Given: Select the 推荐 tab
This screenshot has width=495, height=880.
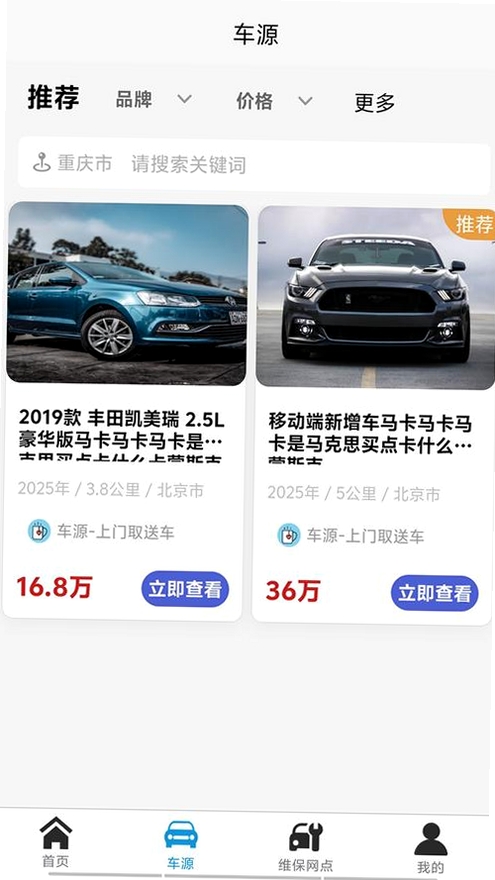Looking at the screenshot, I should pyautogui.click(x=53, y=98).
